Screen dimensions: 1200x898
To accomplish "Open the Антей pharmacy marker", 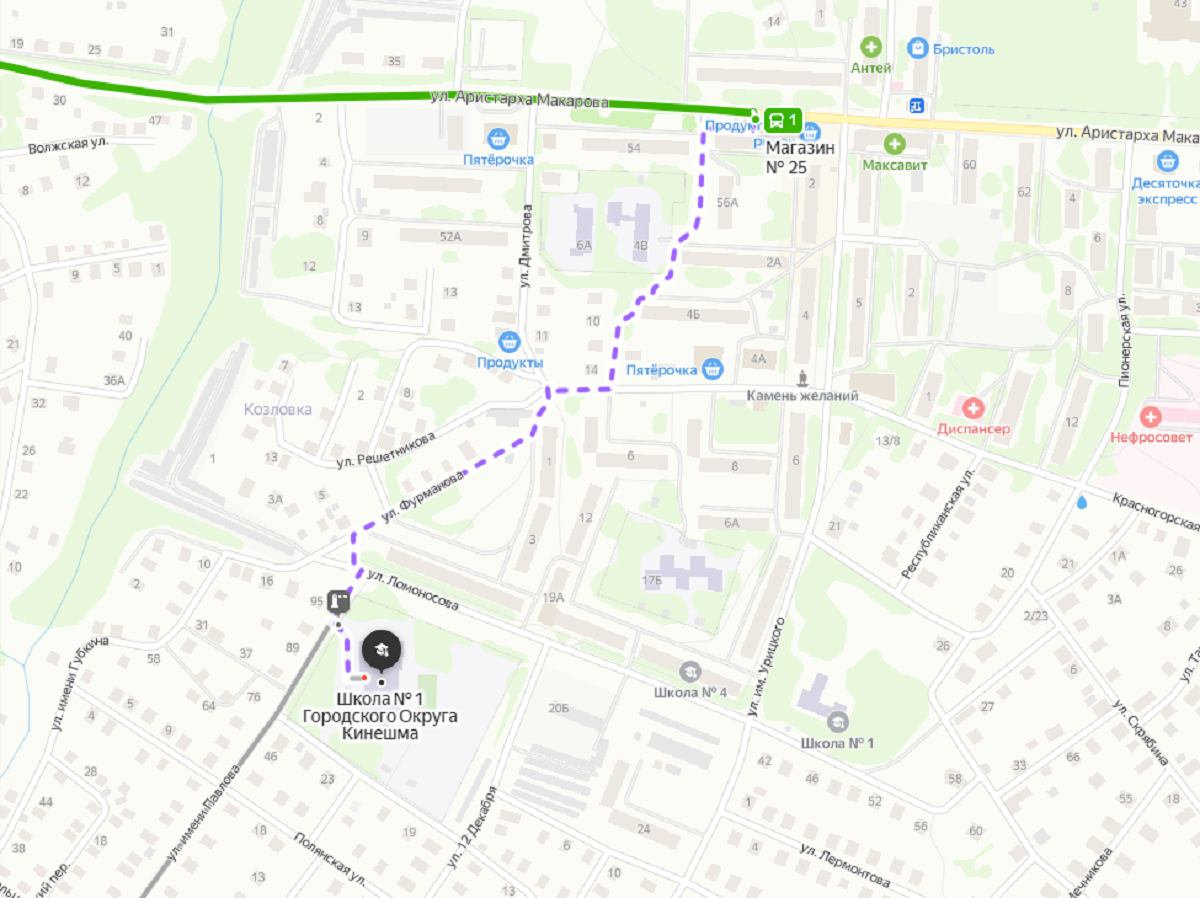I will [x=871, y=46].
